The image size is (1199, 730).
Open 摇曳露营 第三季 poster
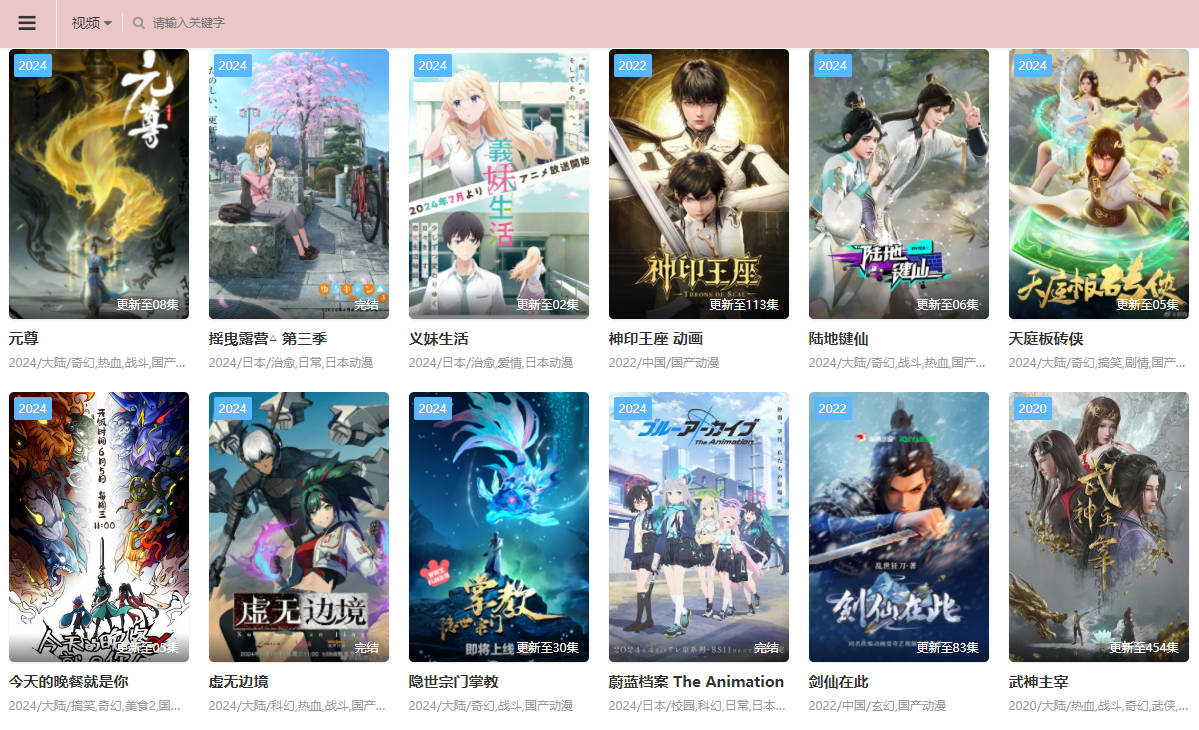(299, 185)
